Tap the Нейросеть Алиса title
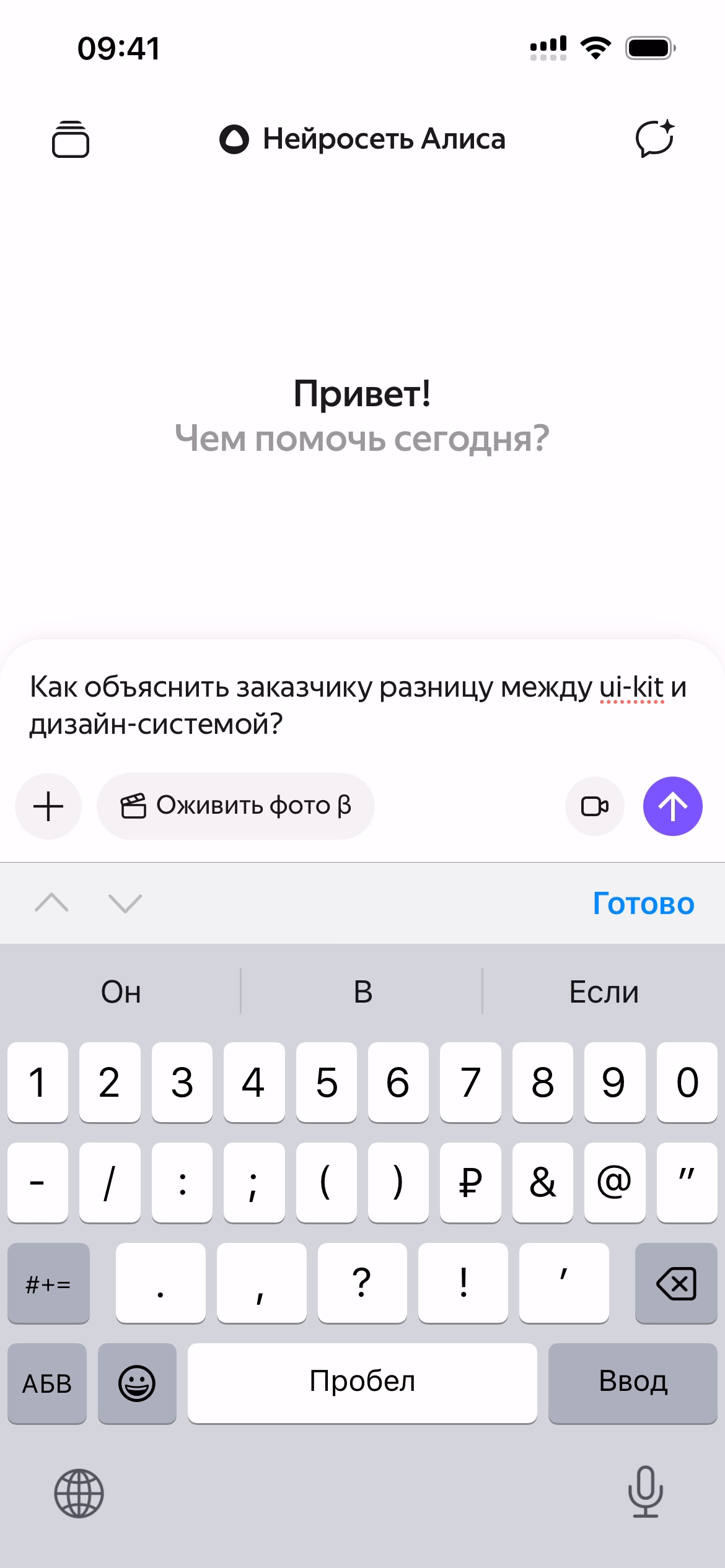This screenshot has height=1568, width=725. pyautogui.click(x=362, y=139)
